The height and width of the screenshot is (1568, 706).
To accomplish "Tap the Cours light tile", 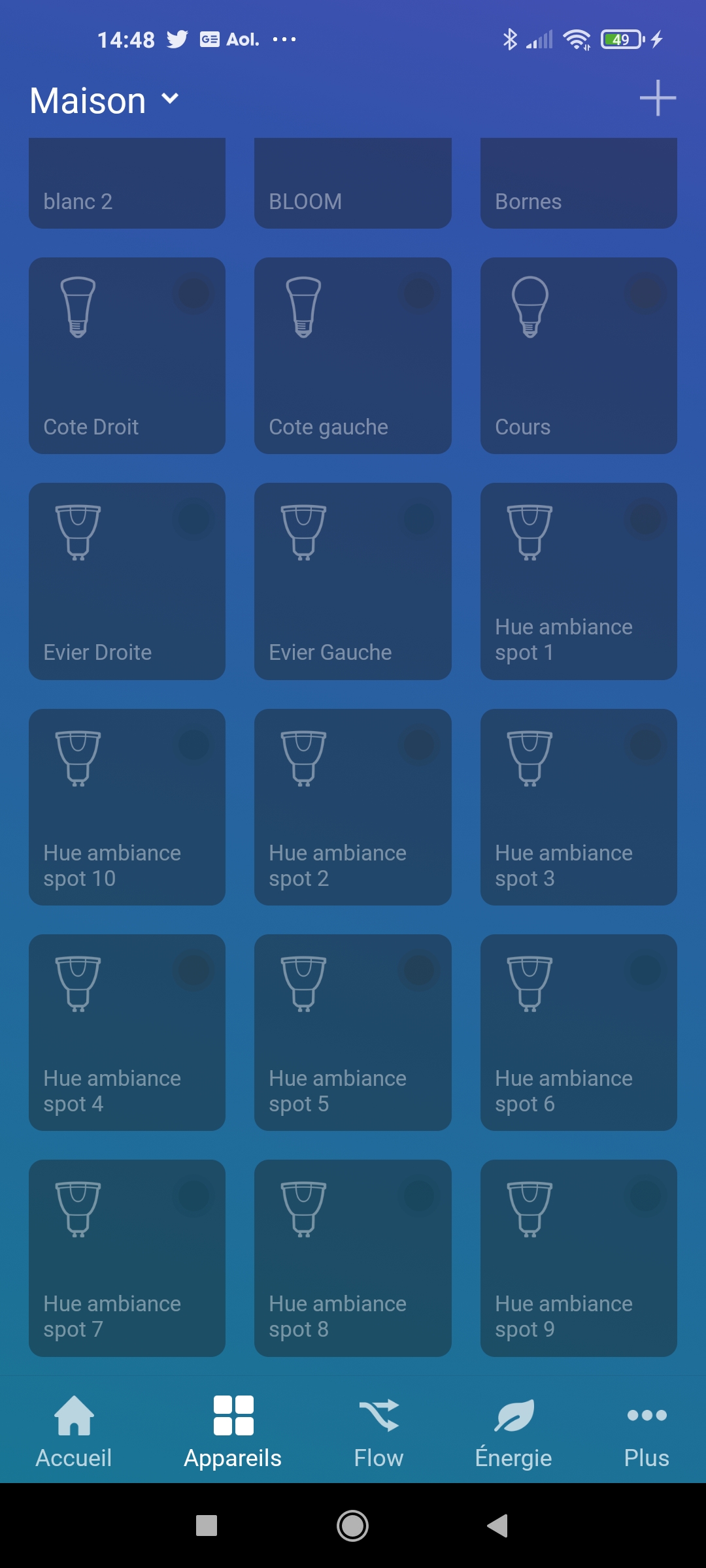I will pyautogui.click(x=579, y=356).
